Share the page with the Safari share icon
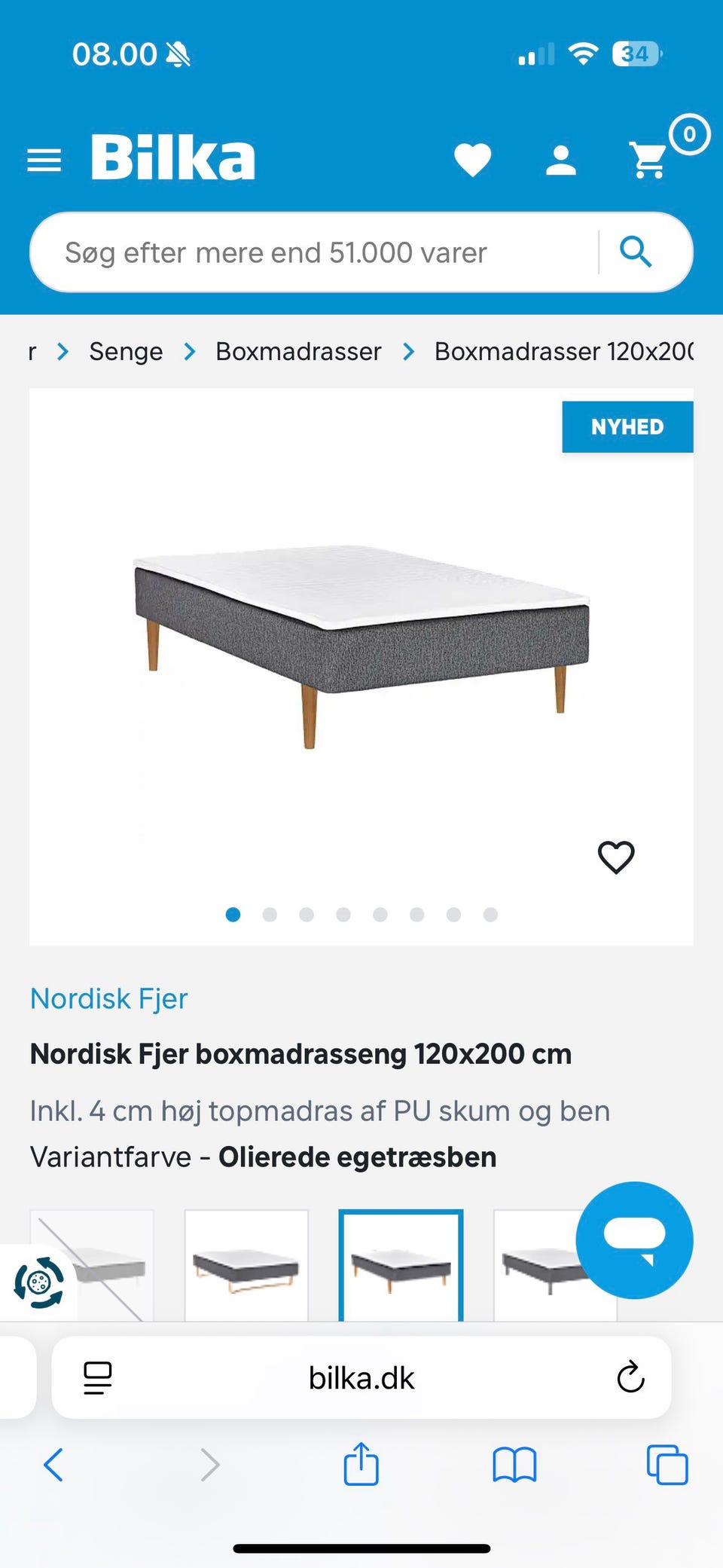 (x=361, y=1468)
